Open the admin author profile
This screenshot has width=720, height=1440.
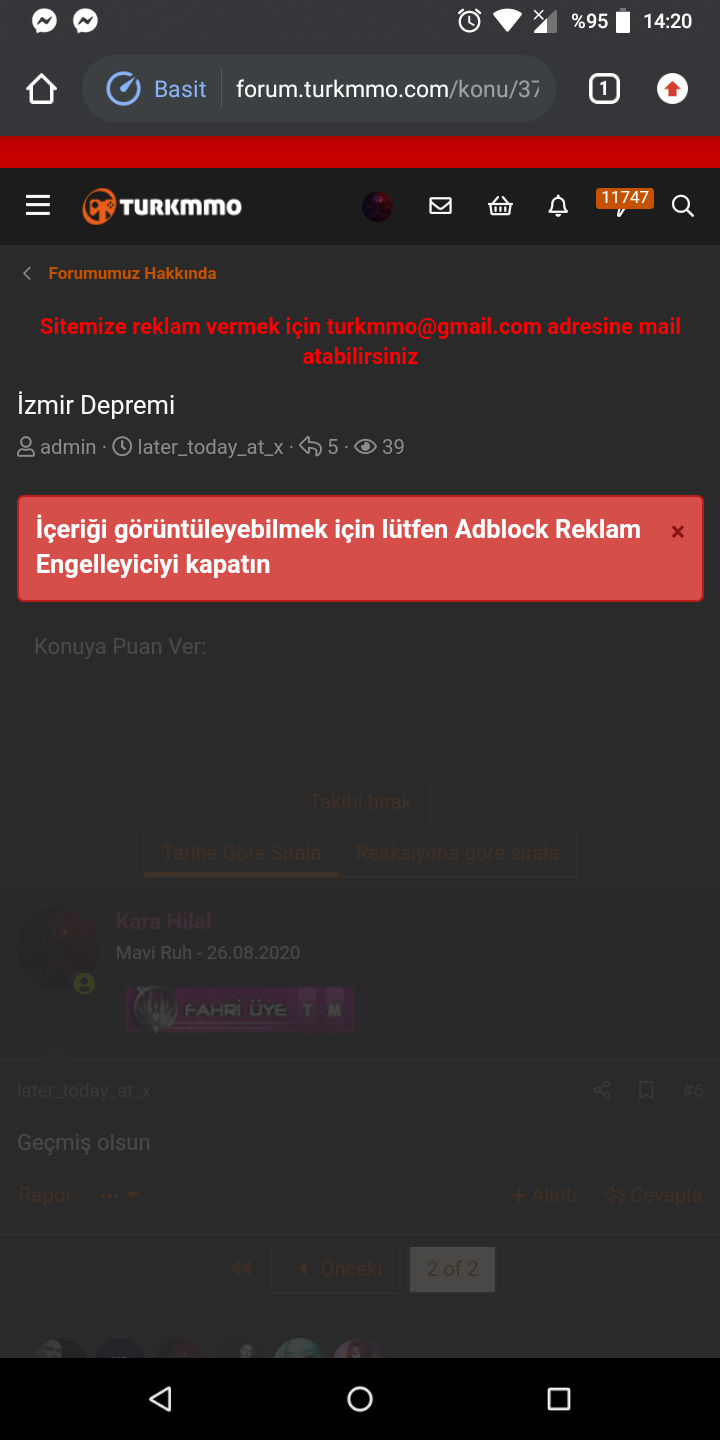click(x=68, y=447)
